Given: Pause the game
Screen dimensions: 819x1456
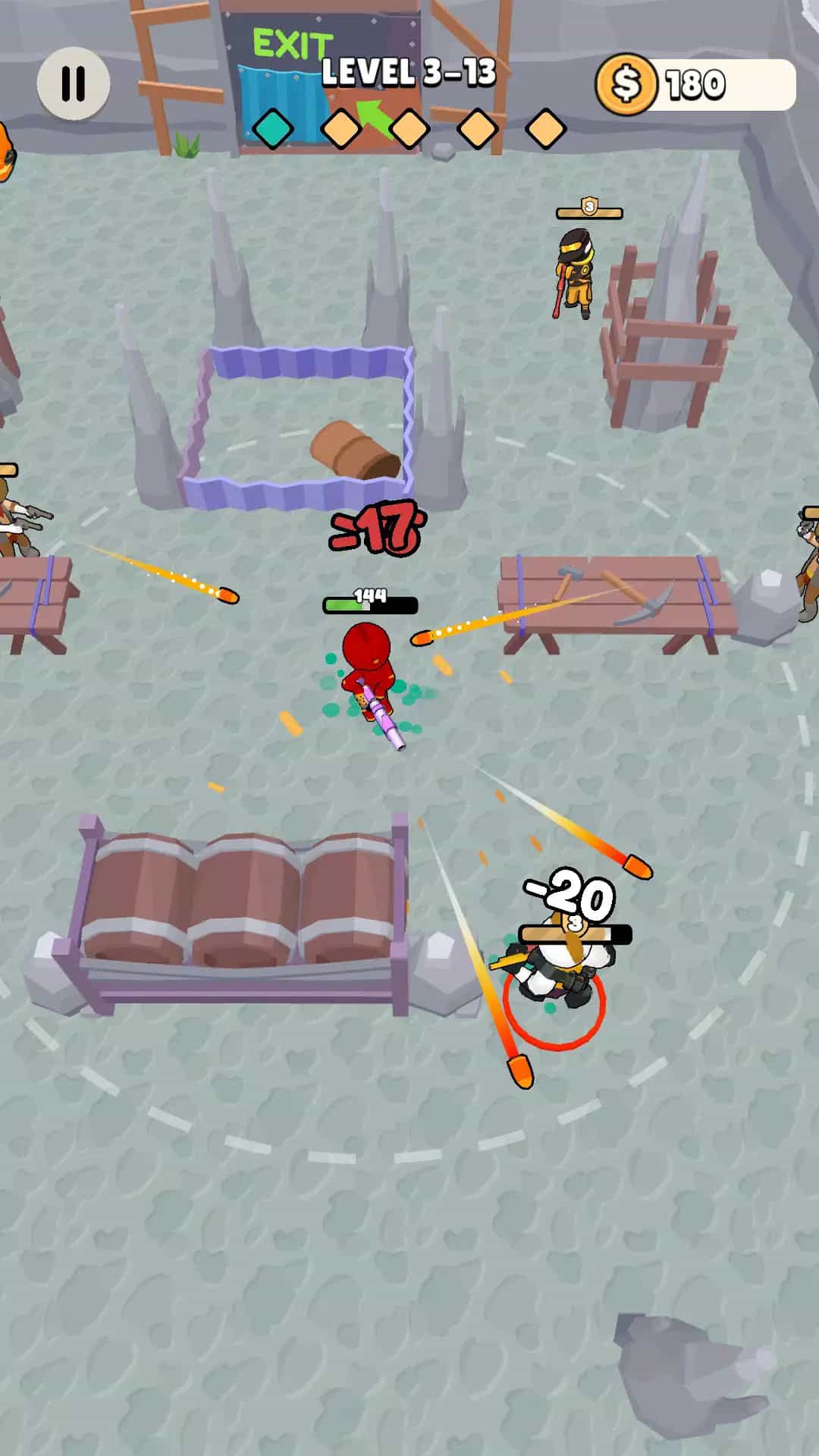Looking at the screenshot, I should pos(74,83).
